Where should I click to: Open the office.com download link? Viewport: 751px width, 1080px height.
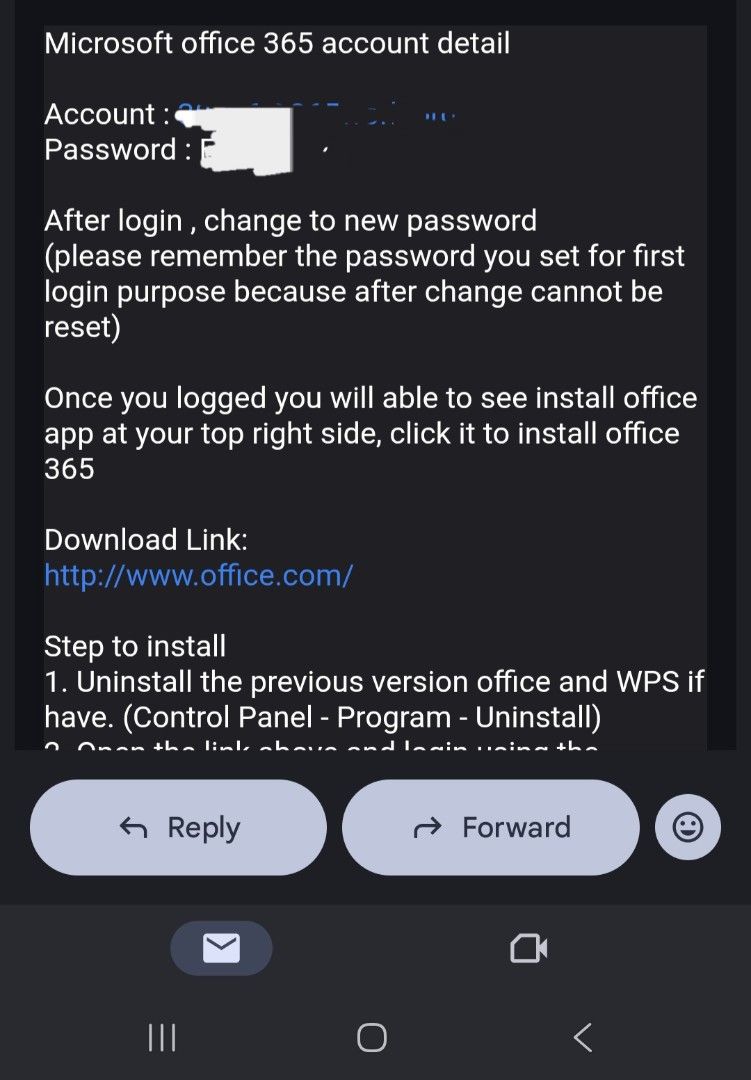[198, 576]
